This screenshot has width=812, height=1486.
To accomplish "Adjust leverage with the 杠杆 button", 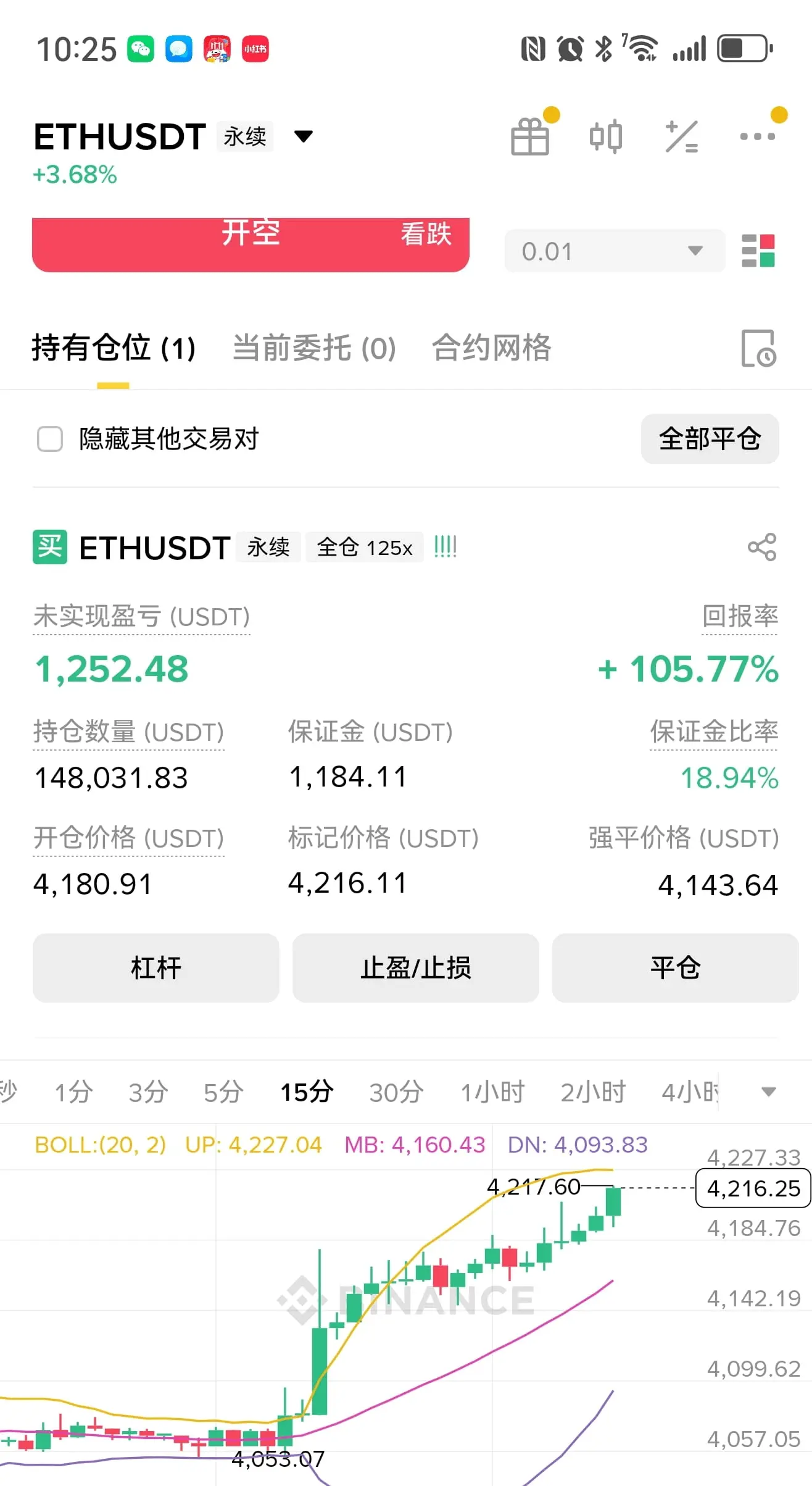I will point(155,967).
